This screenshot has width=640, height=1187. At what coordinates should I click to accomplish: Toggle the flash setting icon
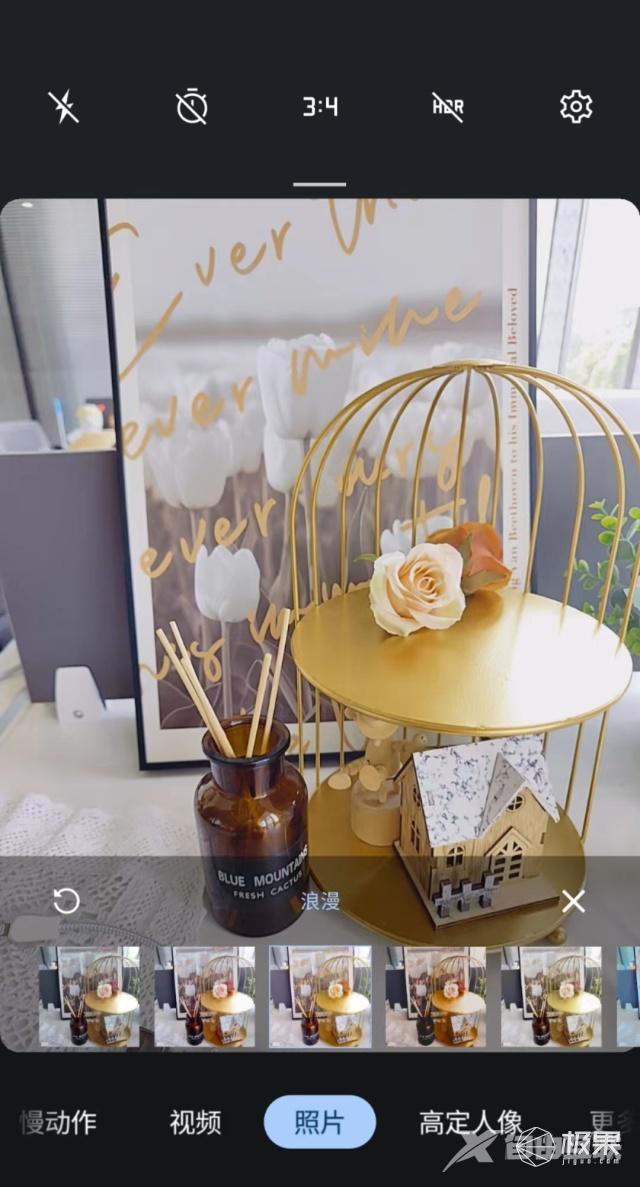pos(64,106)
